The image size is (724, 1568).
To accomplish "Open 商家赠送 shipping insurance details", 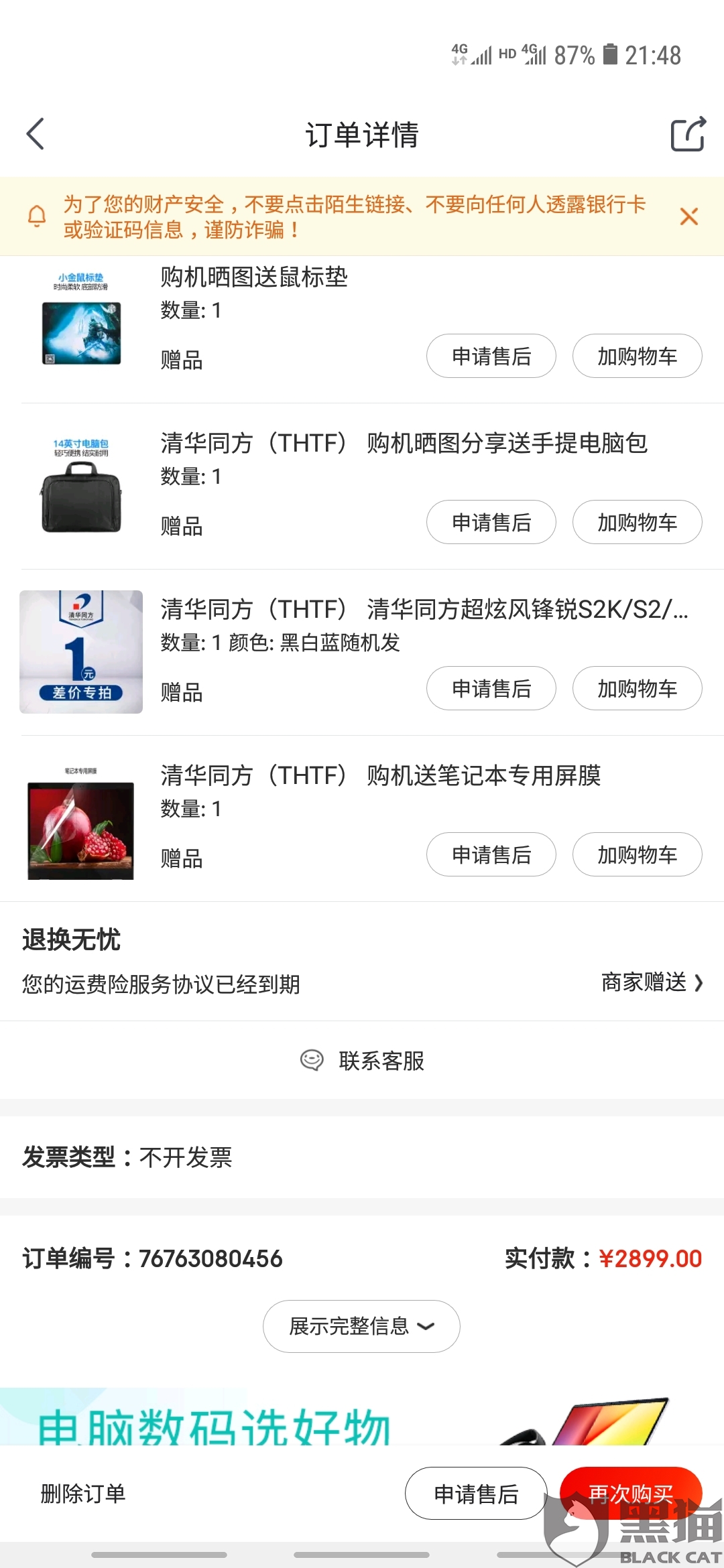I will pos(652,982).
